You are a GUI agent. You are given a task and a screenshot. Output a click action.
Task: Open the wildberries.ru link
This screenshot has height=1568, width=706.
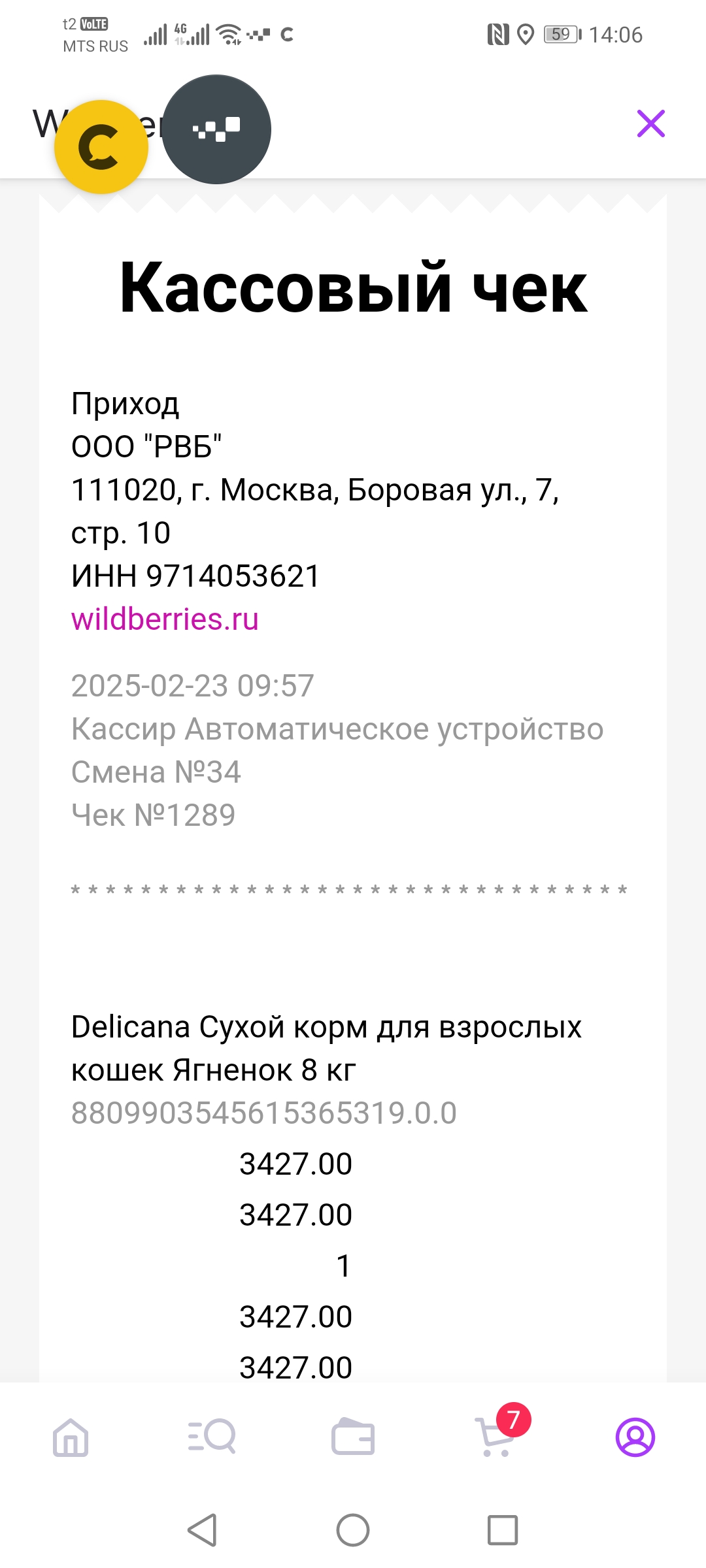pos(165,619)
